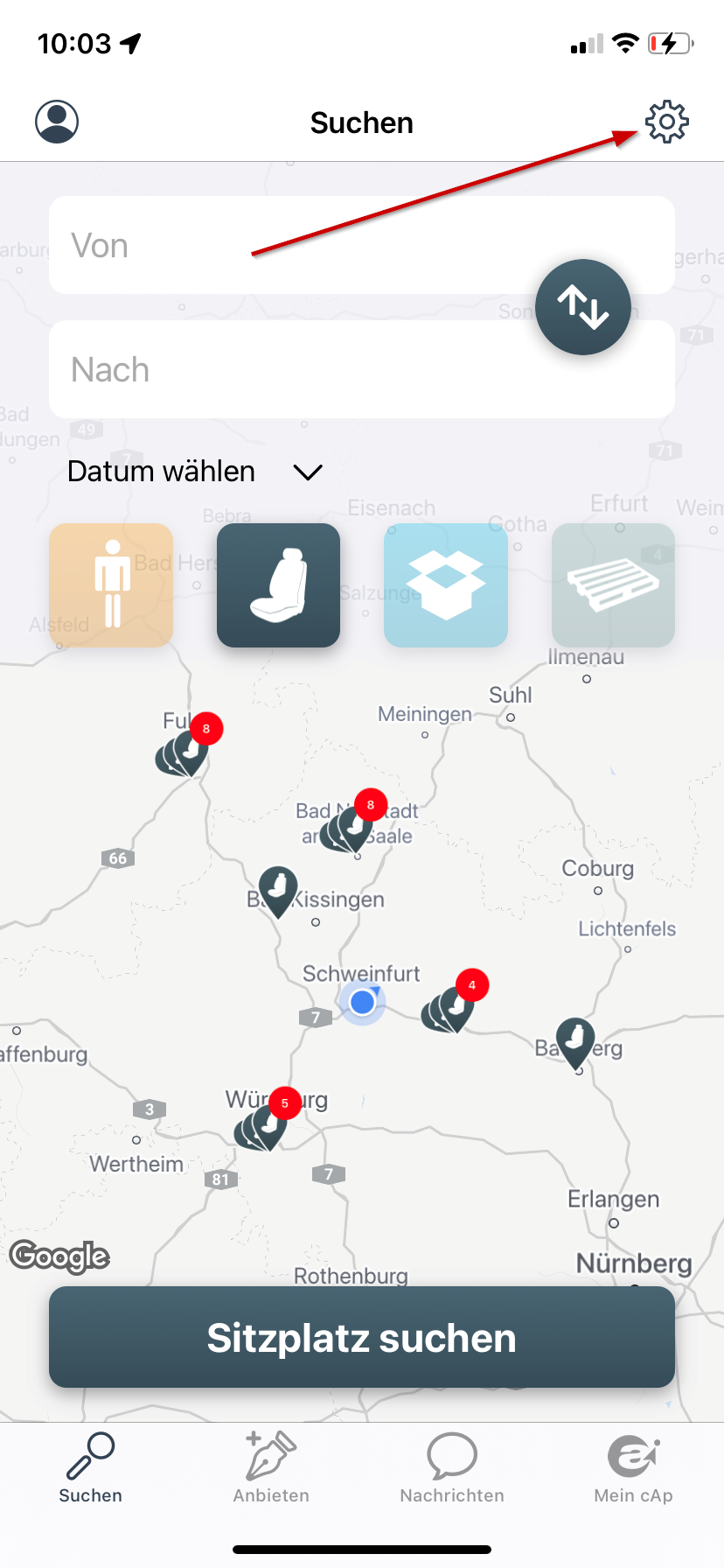Switch to the Suchen tab

tap(90, 1468)
